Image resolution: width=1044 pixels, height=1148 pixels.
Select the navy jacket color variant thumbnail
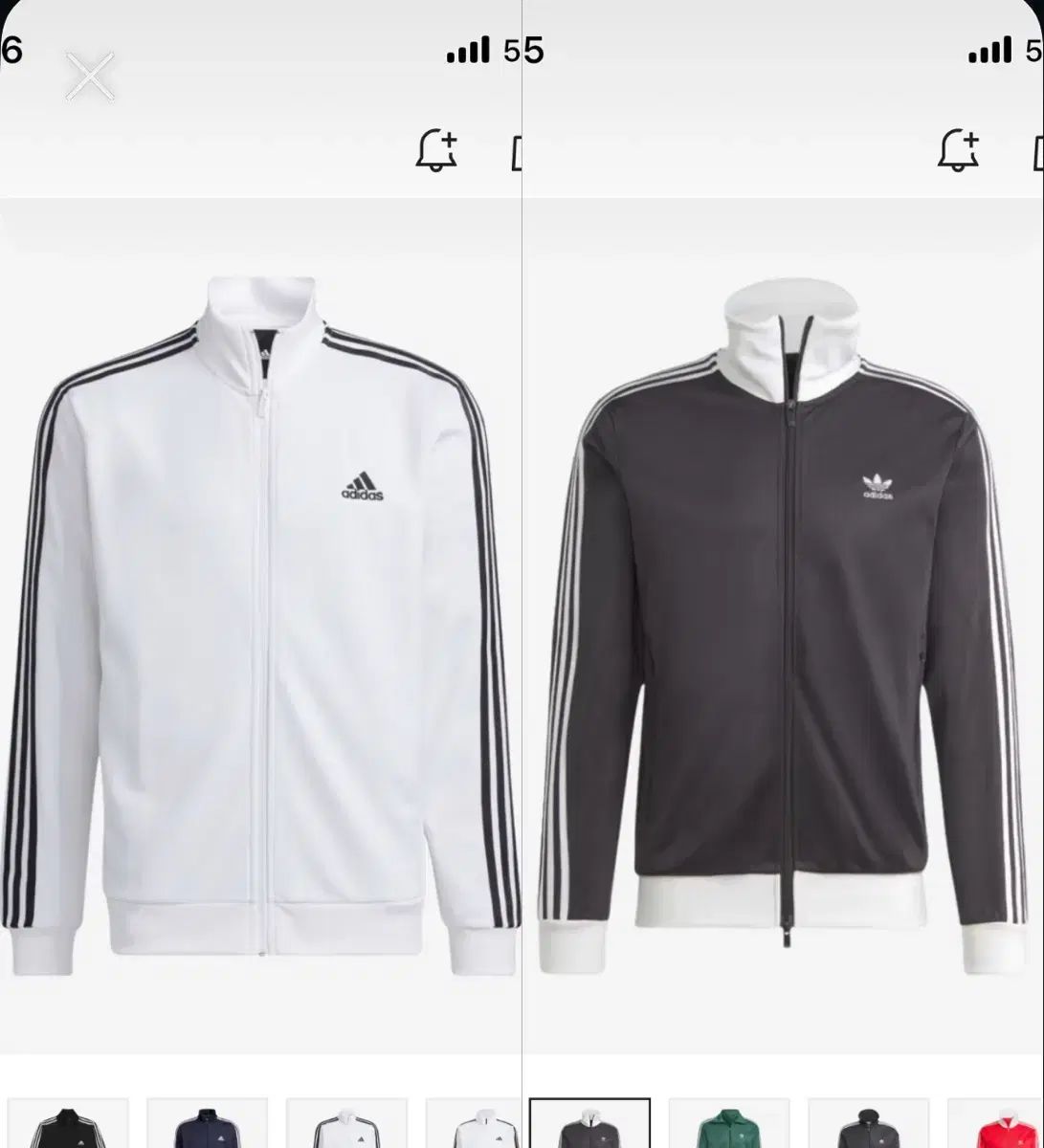(x=209, y=1129)
